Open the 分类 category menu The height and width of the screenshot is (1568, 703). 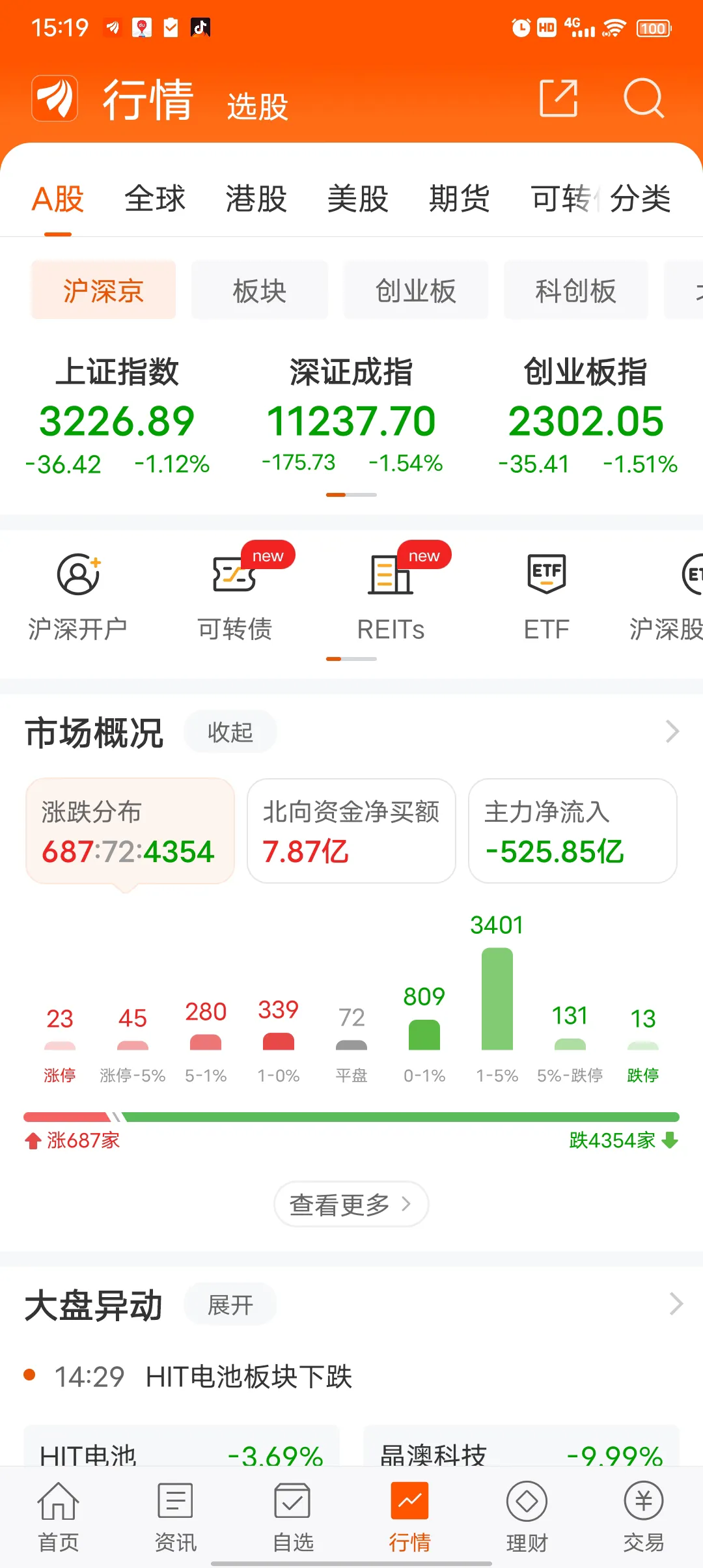(641, 199)
